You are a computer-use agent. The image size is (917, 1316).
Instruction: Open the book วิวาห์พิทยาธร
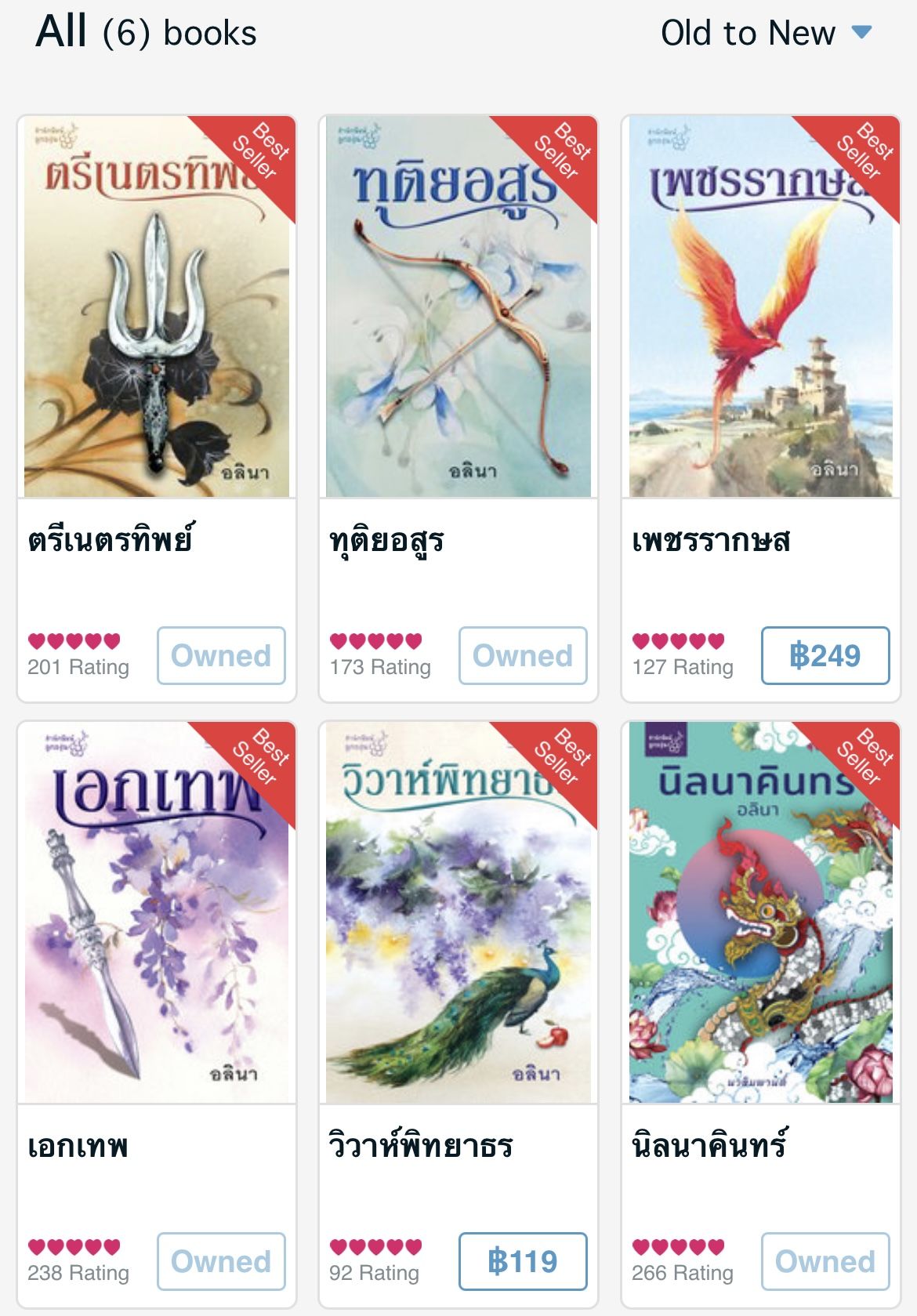point(458,912)
